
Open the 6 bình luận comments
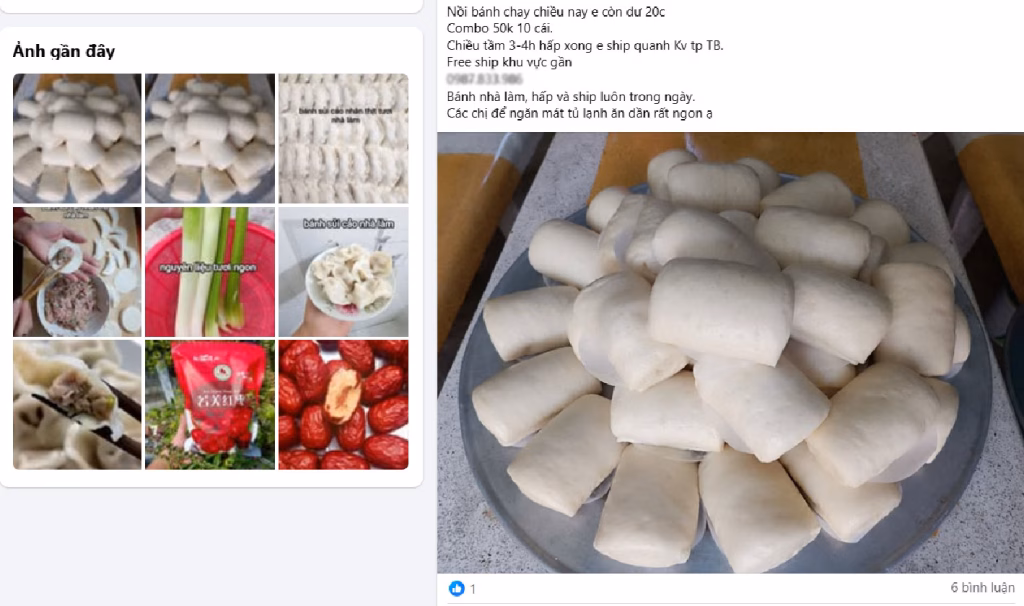[x=982, y=588]
